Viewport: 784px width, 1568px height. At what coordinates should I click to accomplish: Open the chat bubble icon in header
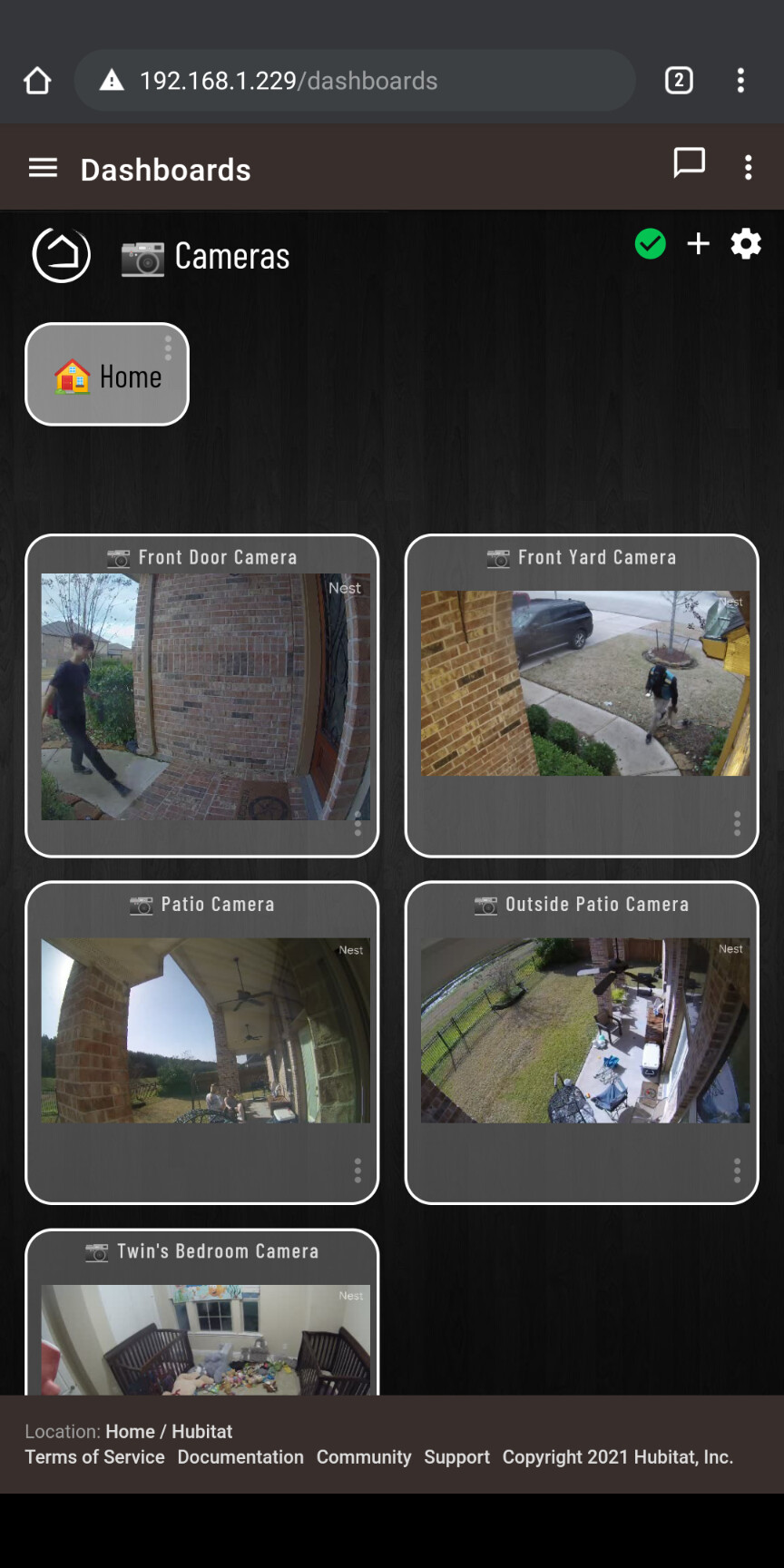tap(689, 163)
